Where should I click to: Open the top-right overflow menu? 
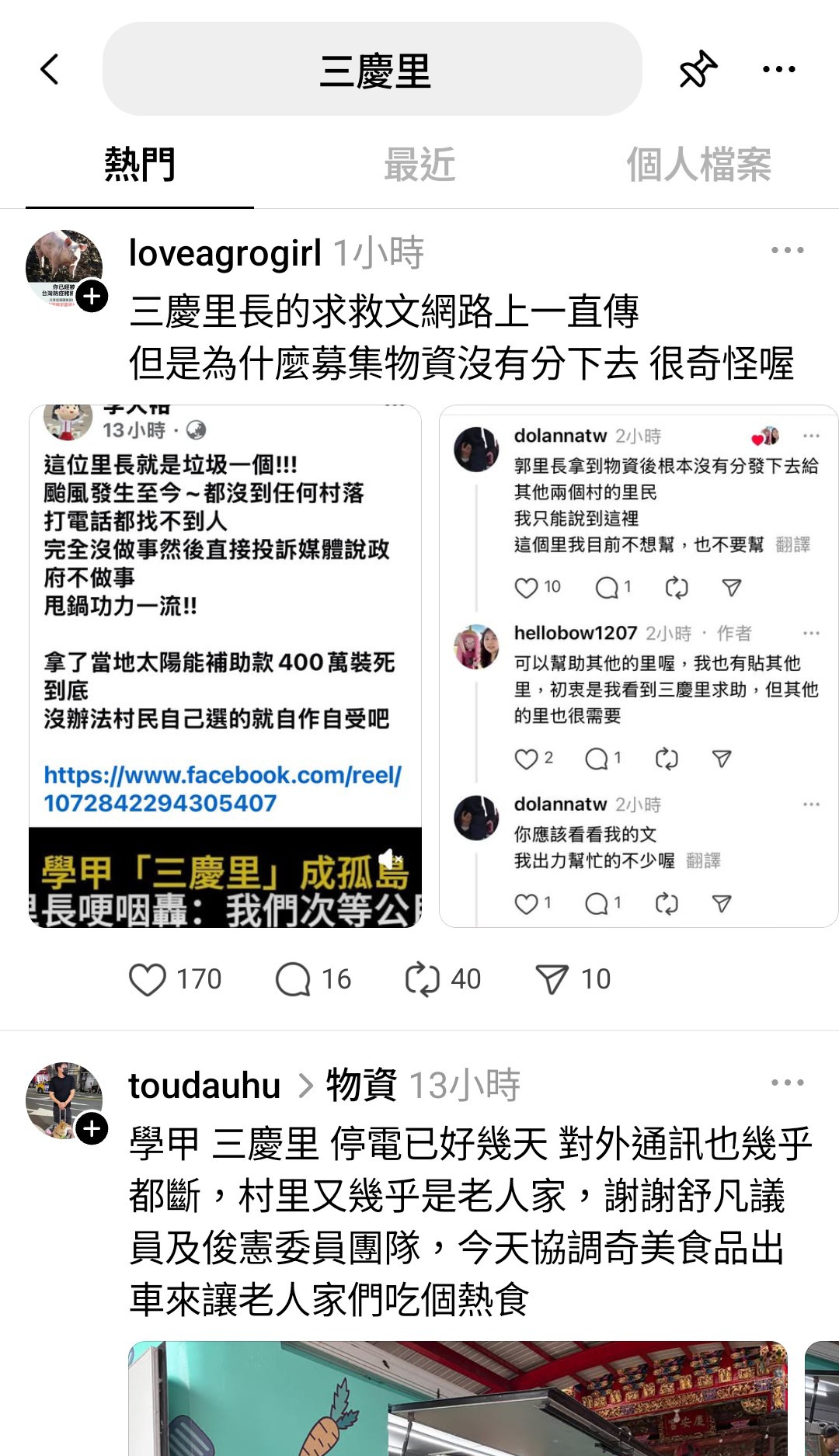[x=778, y=69]
